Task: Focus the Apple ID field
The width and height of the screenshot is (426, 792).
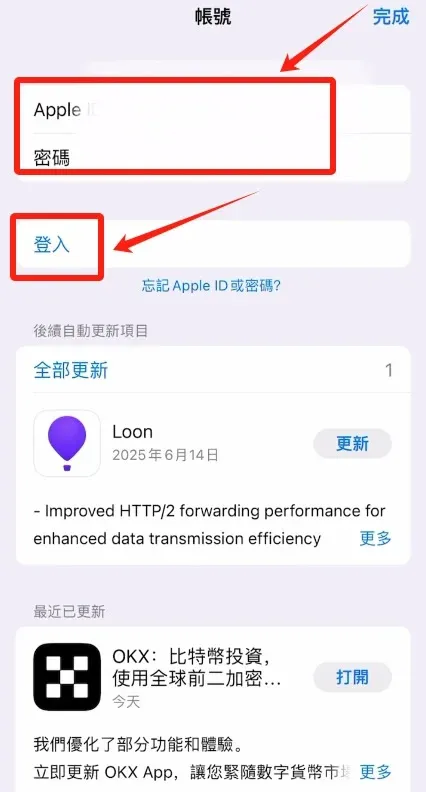Action: point(213,110)
